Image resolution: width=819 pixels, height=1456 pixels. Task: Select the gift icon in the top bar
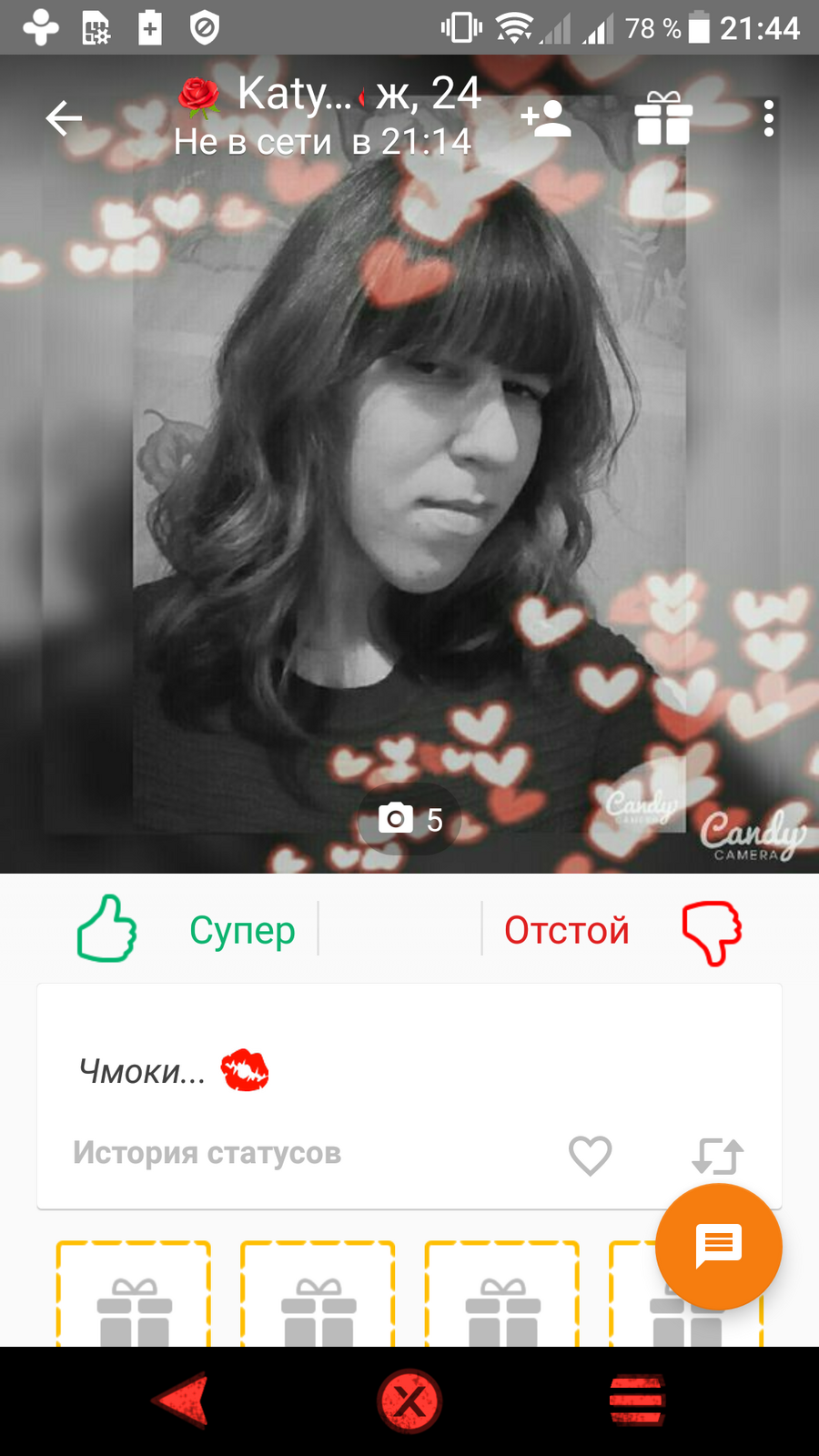663,118
